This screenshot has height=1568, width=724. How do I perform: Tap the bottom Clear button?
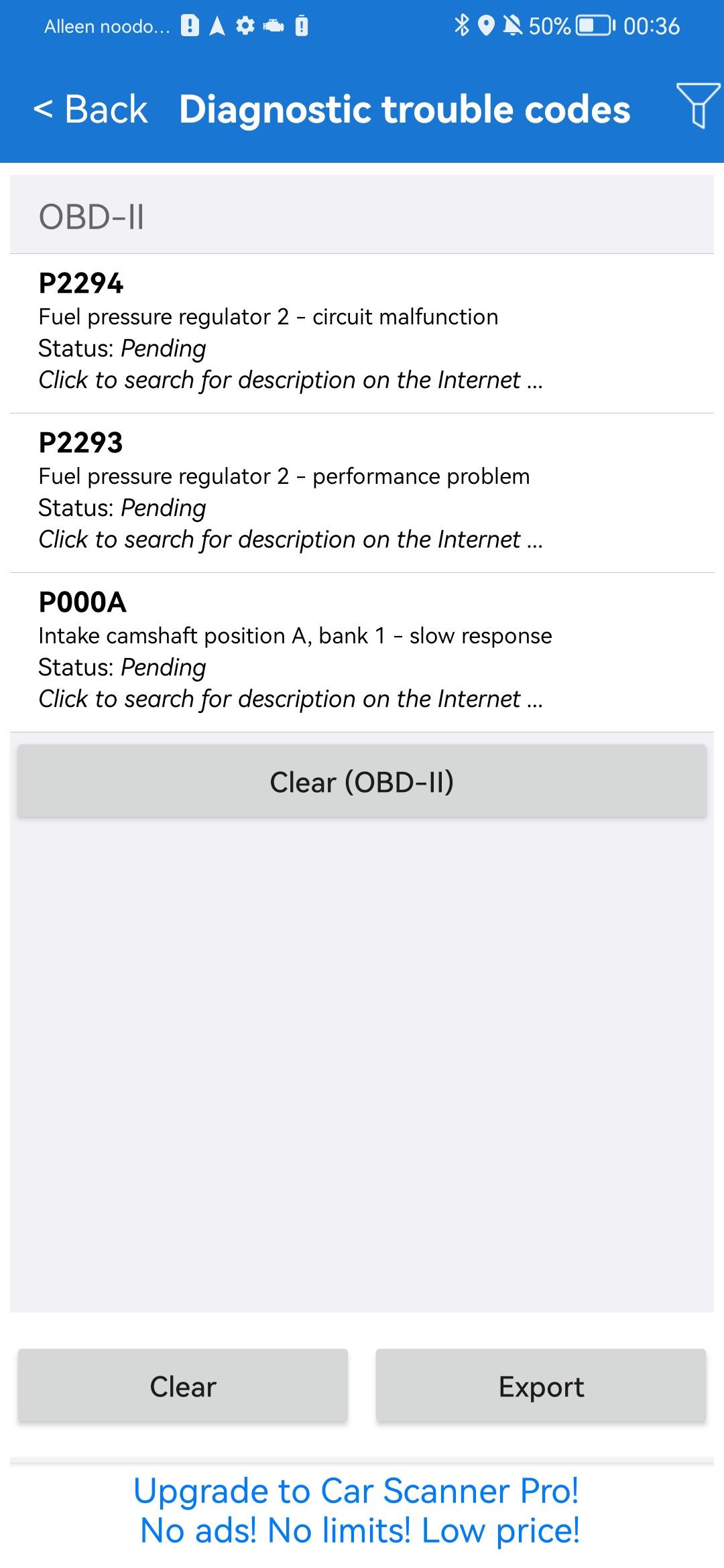183,1386
